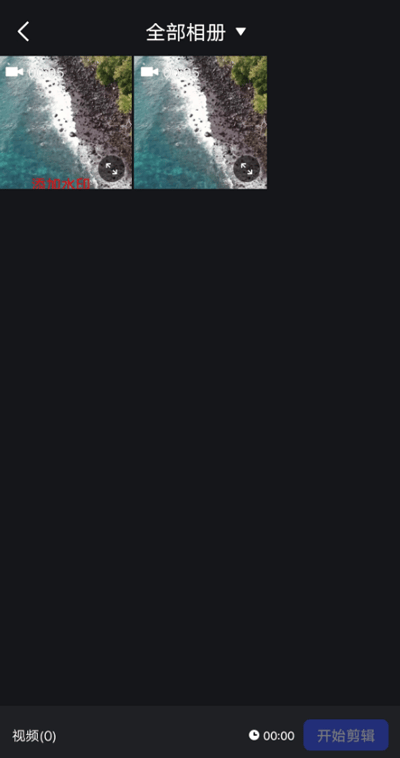Tap the 开始剪辑 button

click(x=346, y=735)
